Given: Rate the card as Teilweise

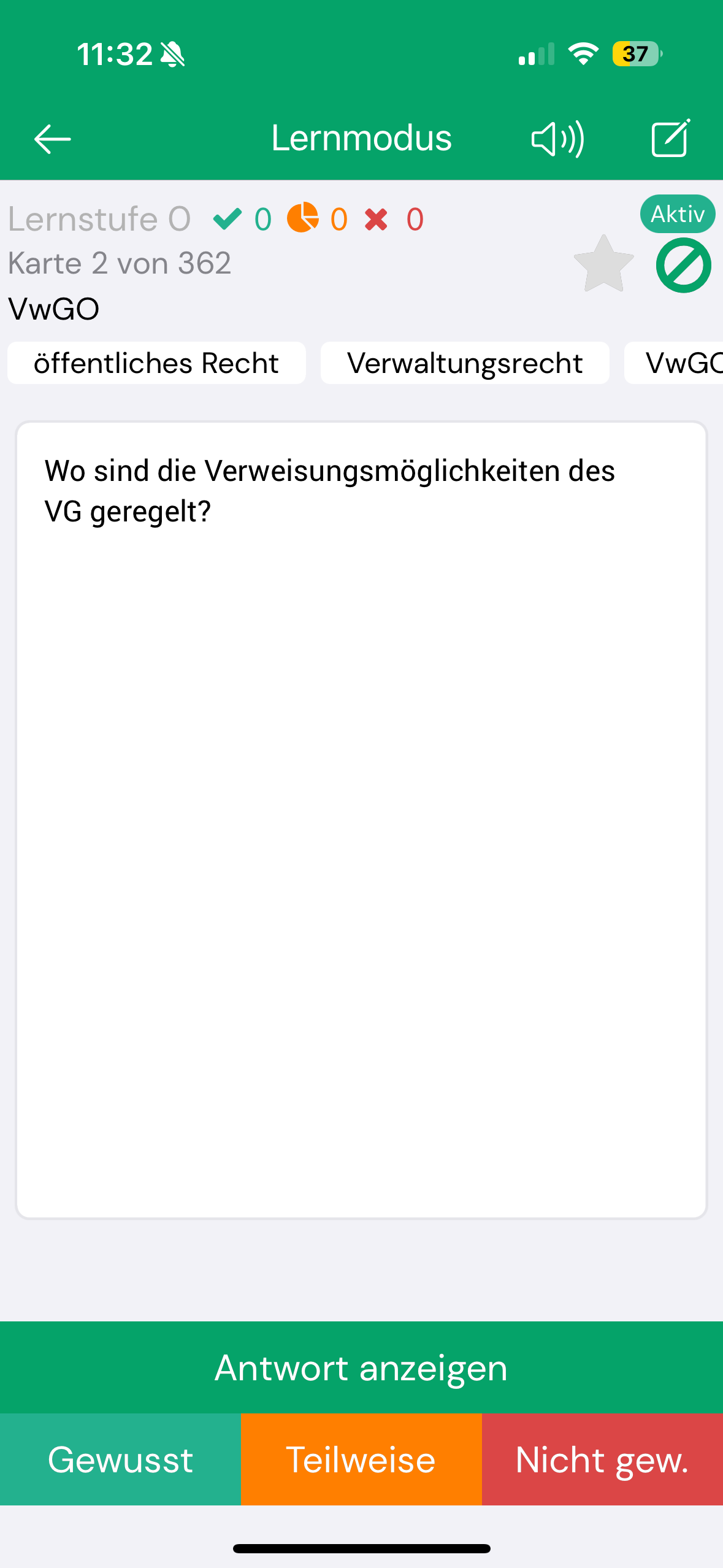Looking at the screenshot, I should pos(361,1459).
